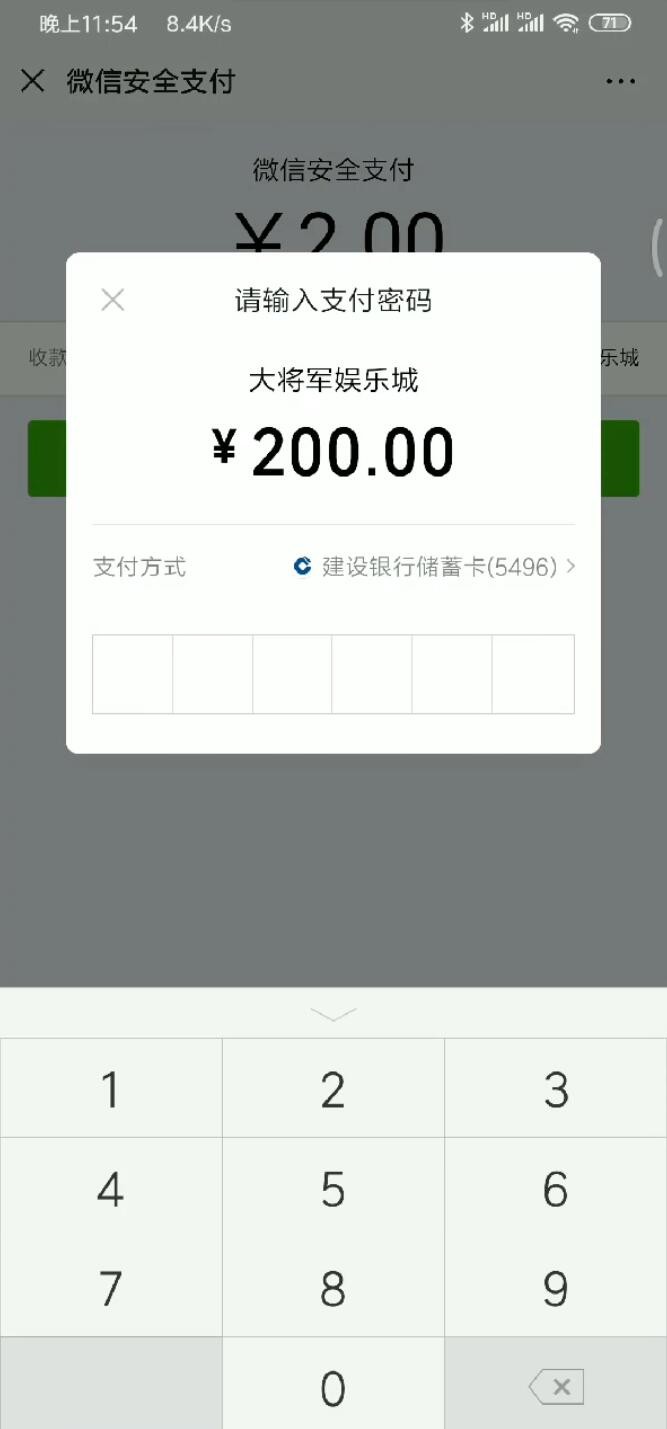Enter digit 4 on the keypad
The height and width of the screenshot is (1429, 667).
tap(111, 1189)
